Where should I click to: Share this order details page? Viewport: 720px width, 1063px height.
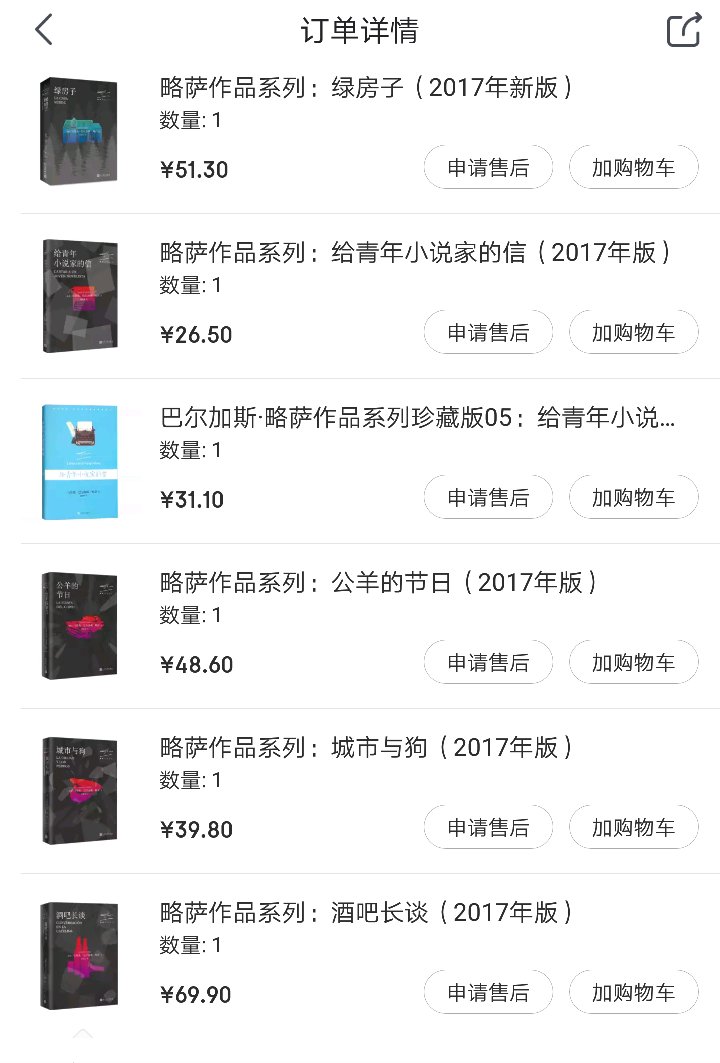tap(684, 30)
